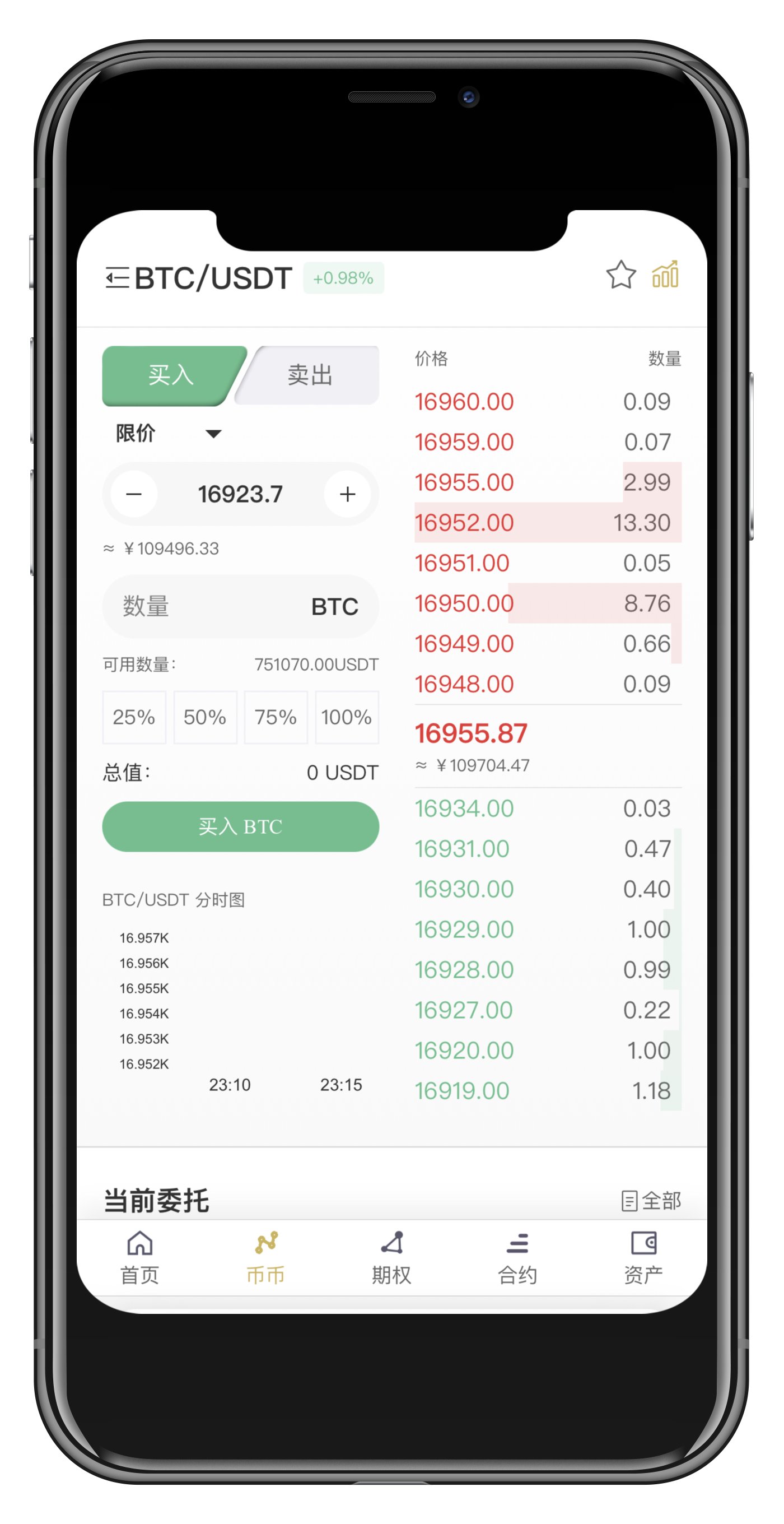Screen dimensions: 784x1524
Task: Open the trading pair list menu
Action: click(117, 277)
